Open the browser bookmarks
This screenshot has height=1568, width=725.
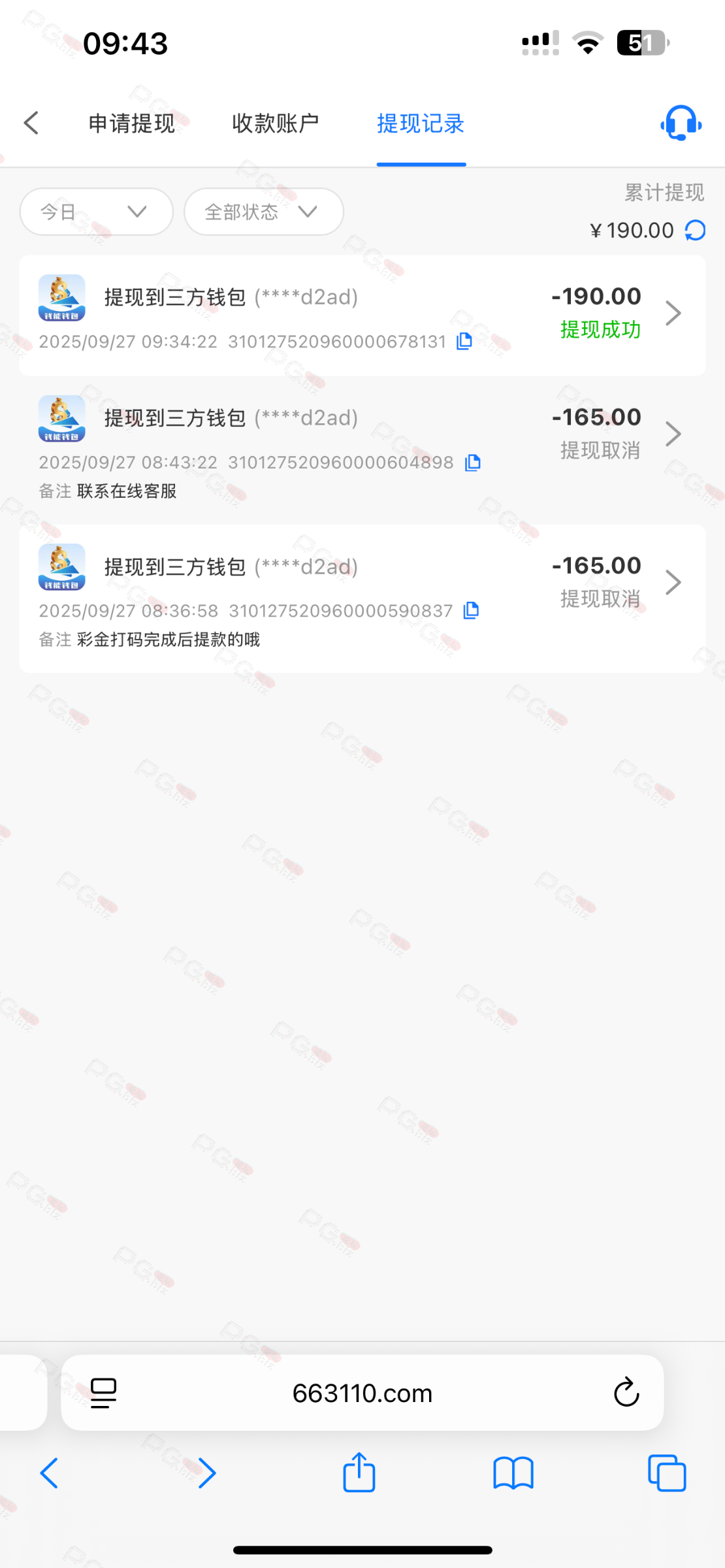click(513, 1473)
